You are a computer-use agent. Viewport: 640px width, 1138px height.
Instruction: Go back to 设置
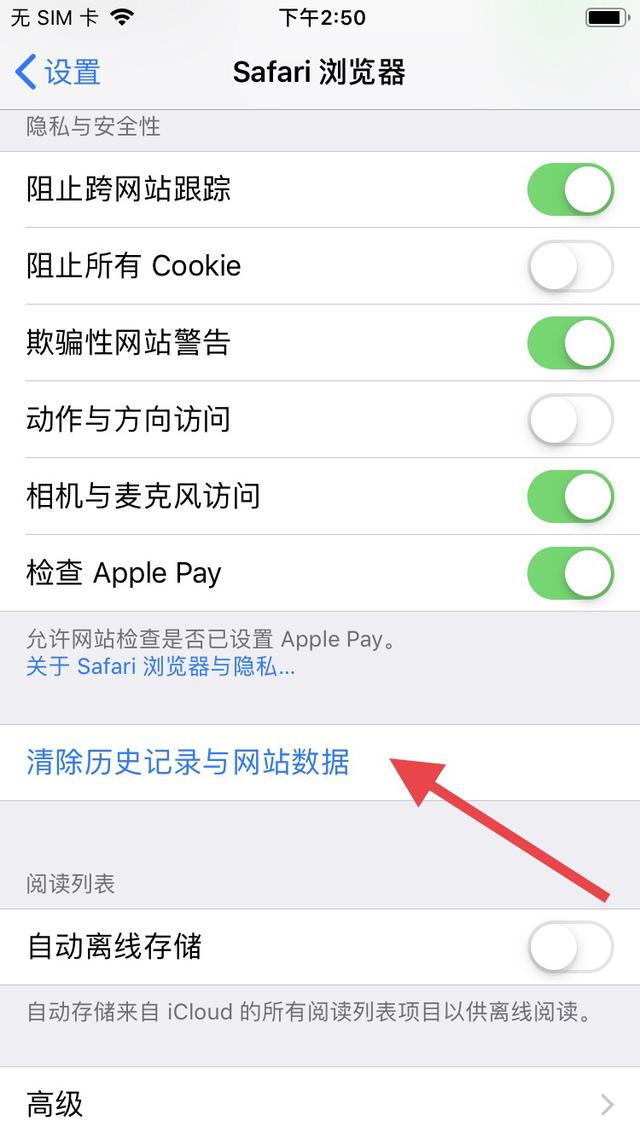pyautogui.click(x=60, y=73)
